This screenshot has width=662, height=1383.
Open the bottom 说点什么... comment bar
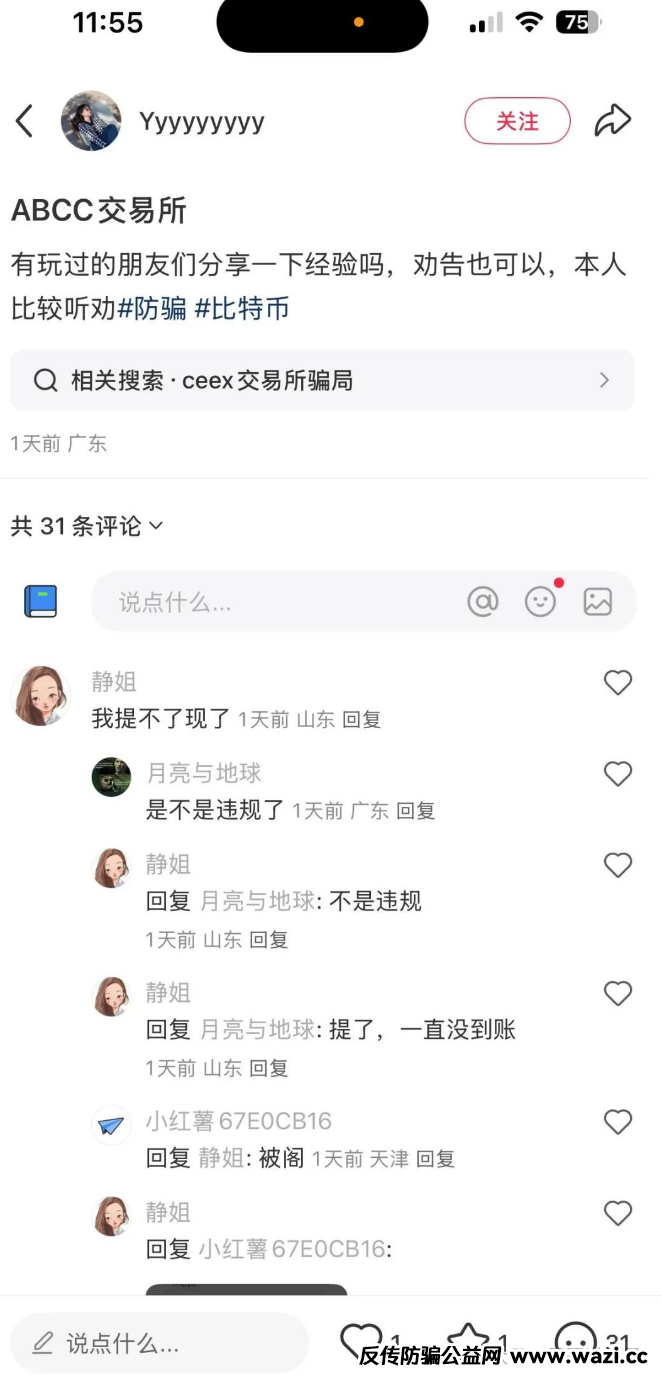[160, 1343]
